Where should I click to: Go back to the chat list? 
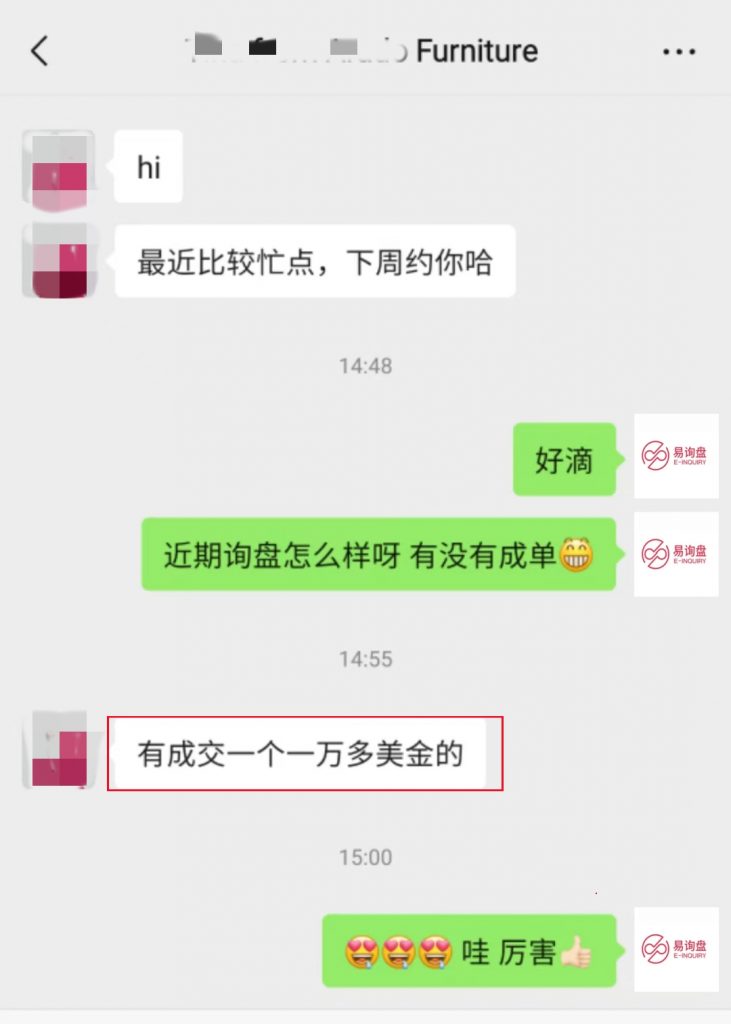tap(40, 51)
